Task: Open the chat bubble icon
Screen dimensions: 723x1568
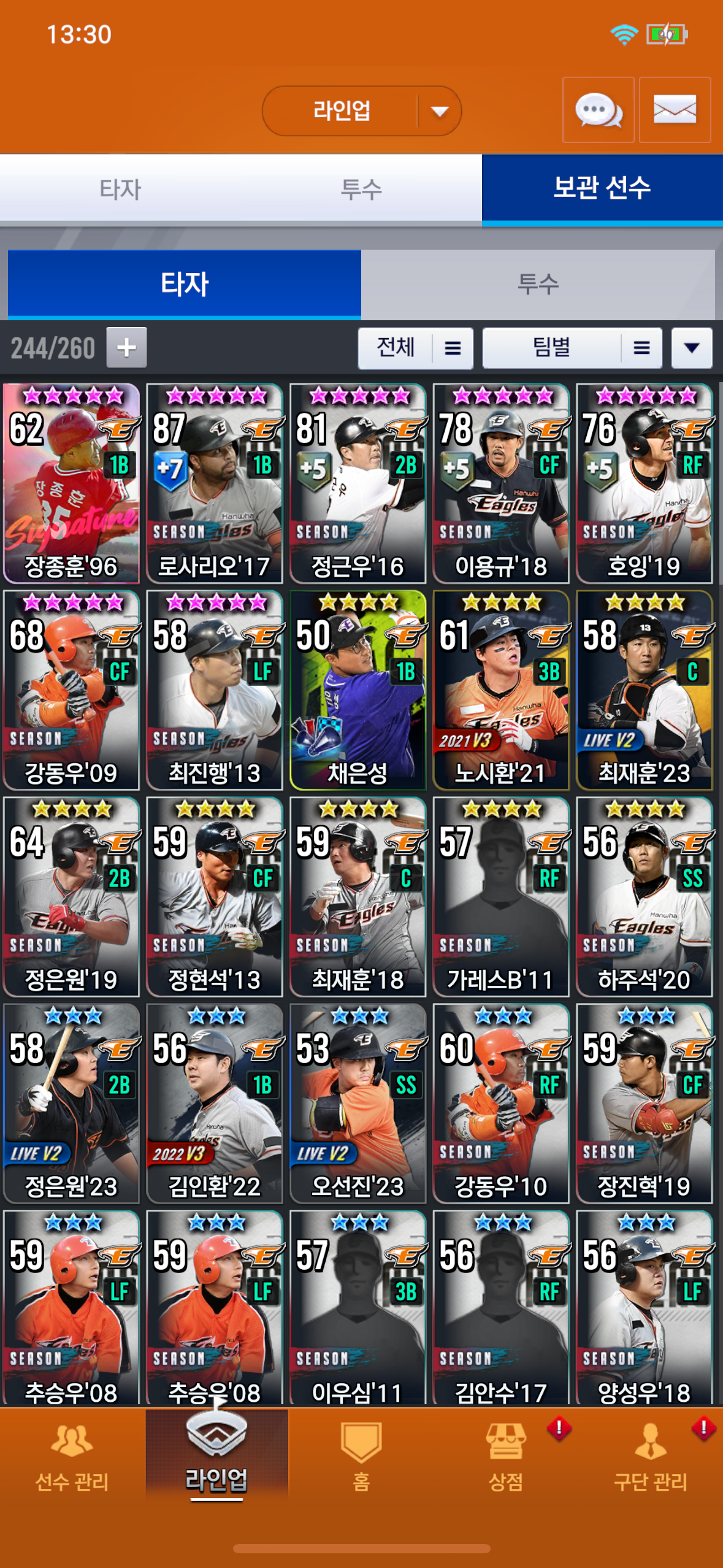Action: 598,110
